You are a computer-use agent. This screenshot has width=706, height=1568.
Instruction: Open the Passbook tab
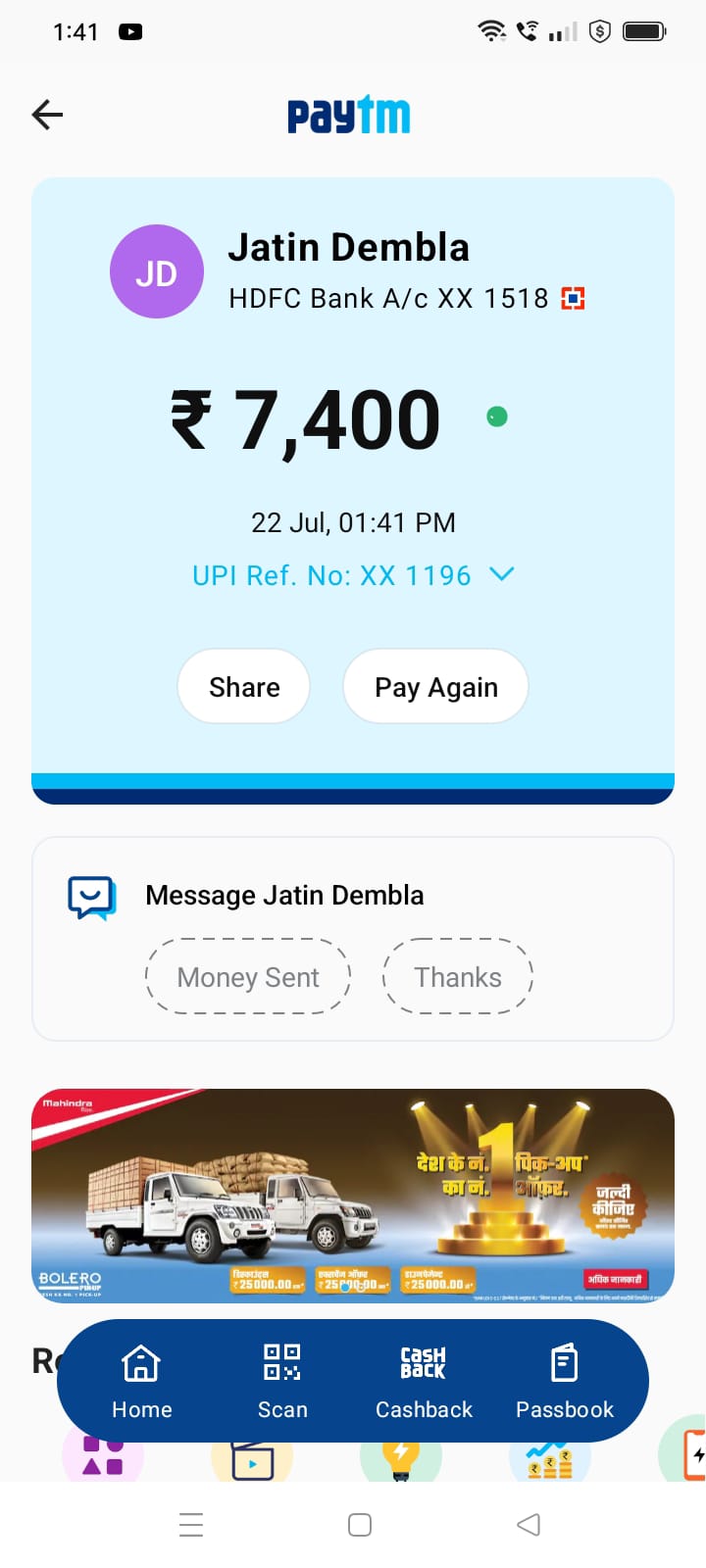tap(565, 1382)
